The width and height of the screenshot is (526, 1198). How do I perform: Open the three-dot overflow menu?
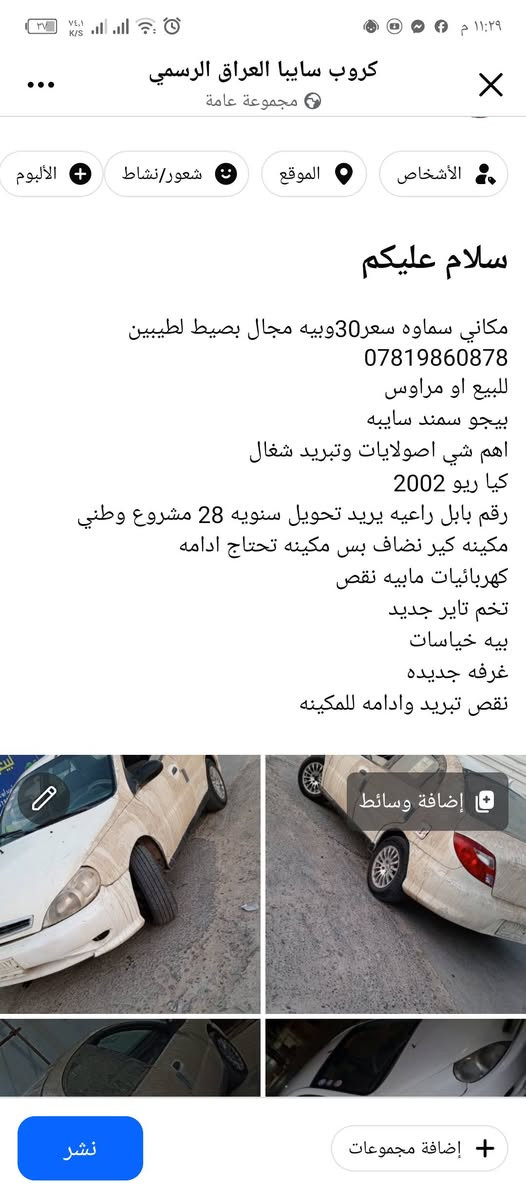click(x=41, y=85)
